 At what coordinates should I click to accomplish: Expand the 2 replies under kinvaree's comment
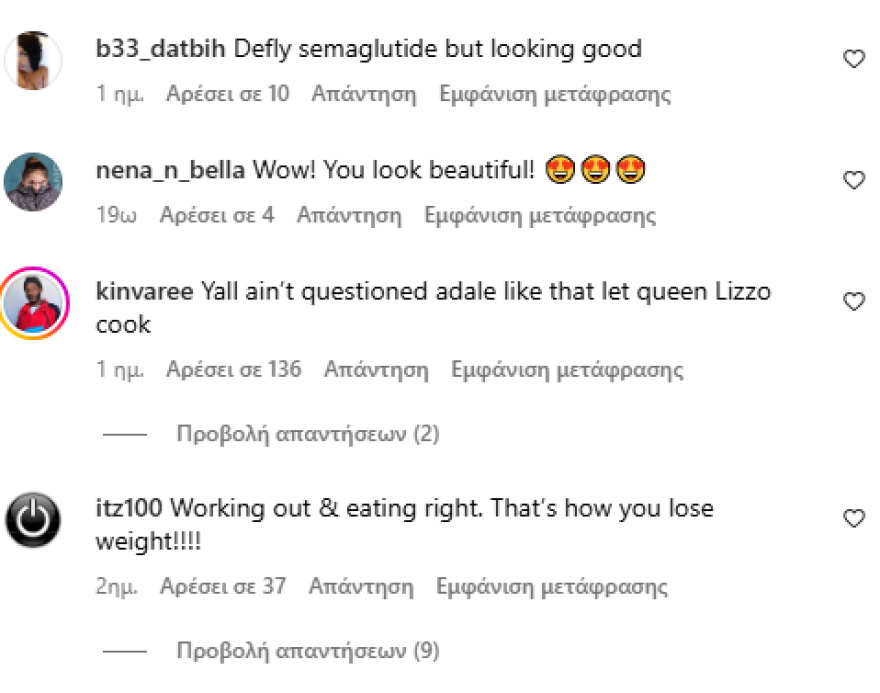coord(307,434)
